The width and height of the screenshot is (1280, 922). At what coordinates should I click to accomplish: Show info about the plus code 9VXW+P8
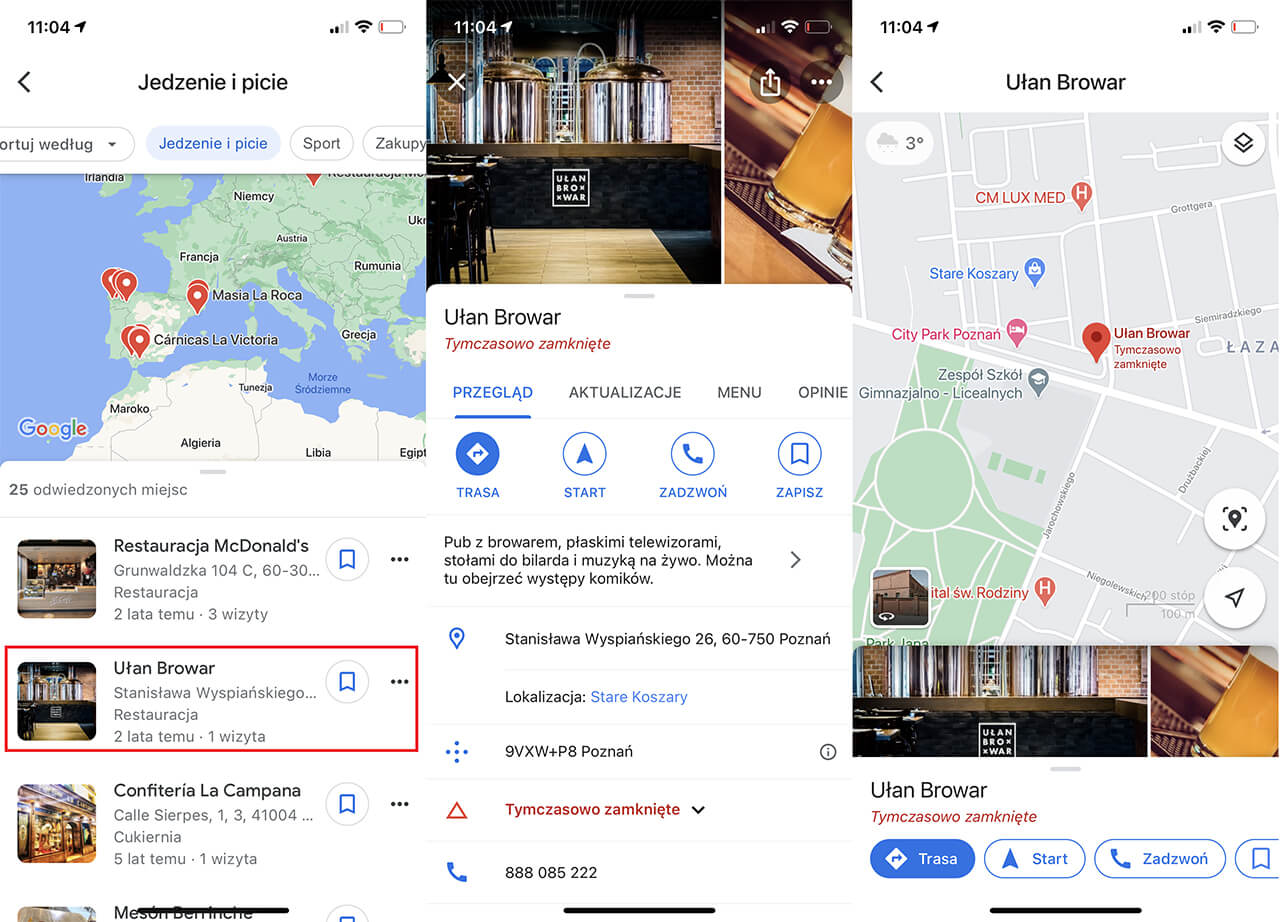(x=827, y=752)
